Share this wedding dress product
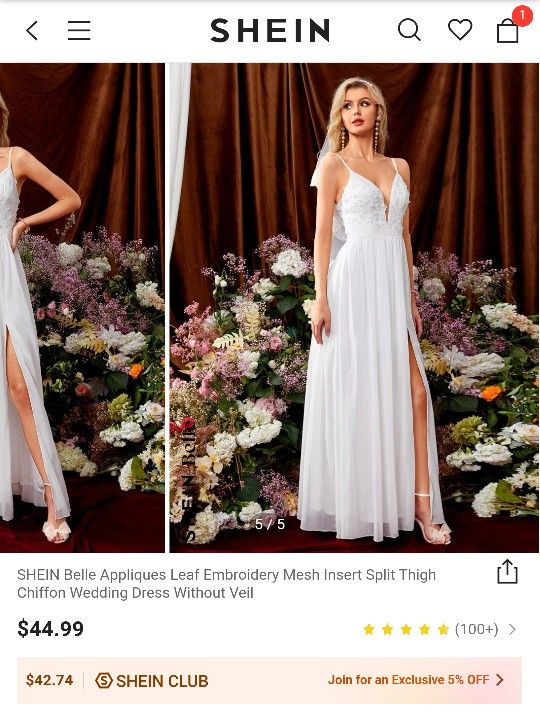The height and width of the screenshot is (719, 540). click(x=507, y=571)
